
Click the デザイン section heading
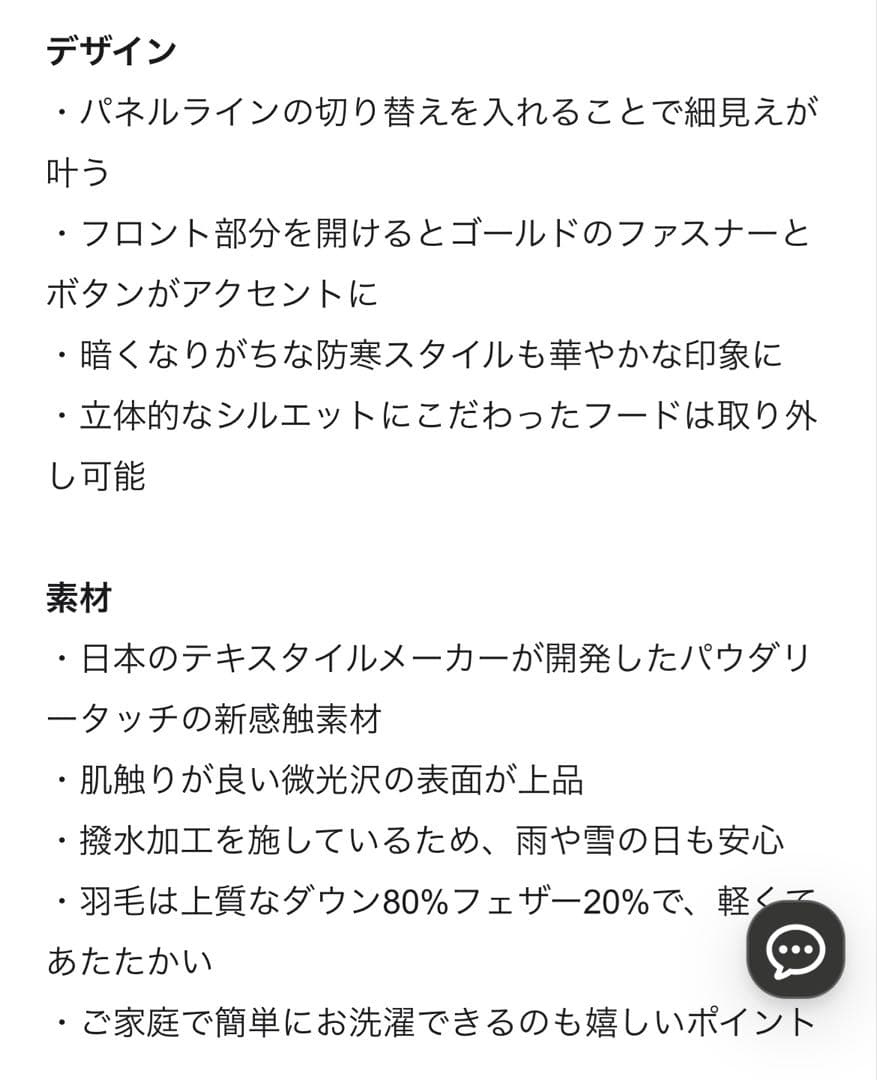[110, 48]
